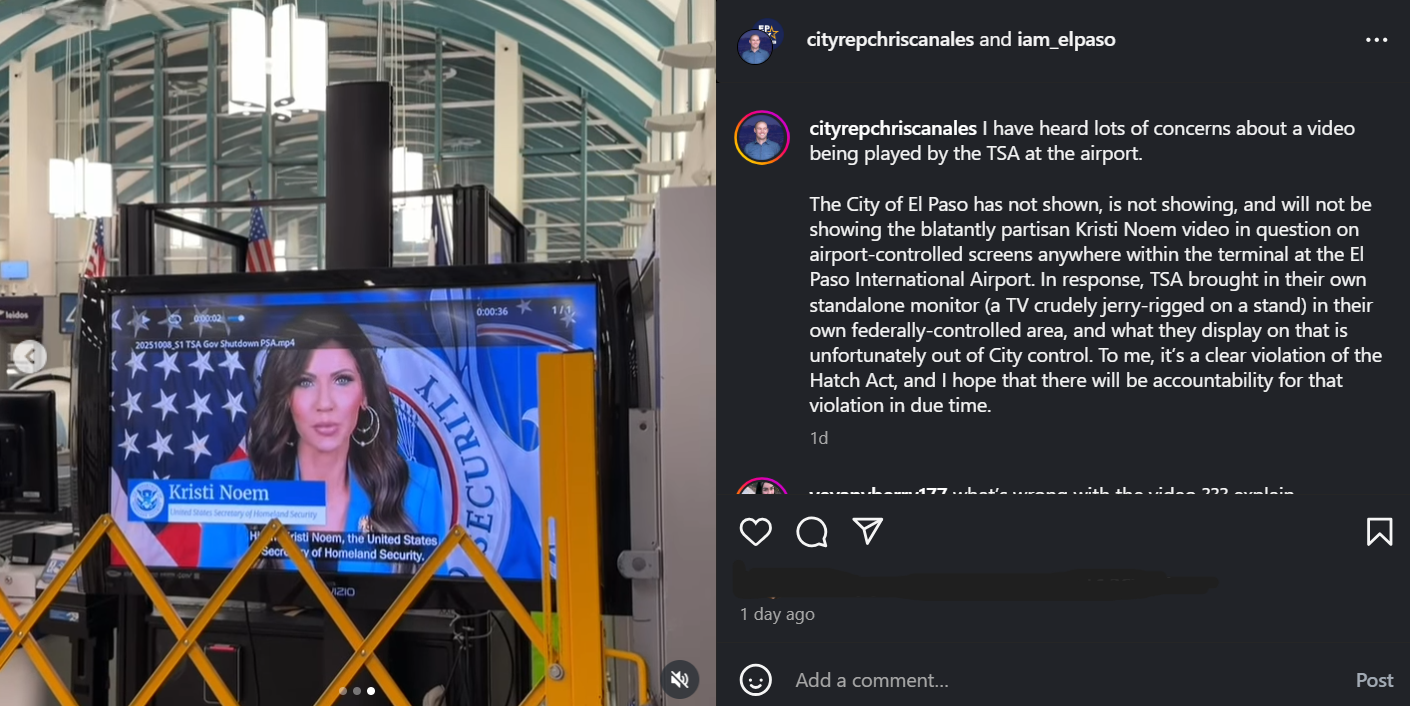Like this post with the heart icon
1410x706 pixels.
click(x=756, y=531)
